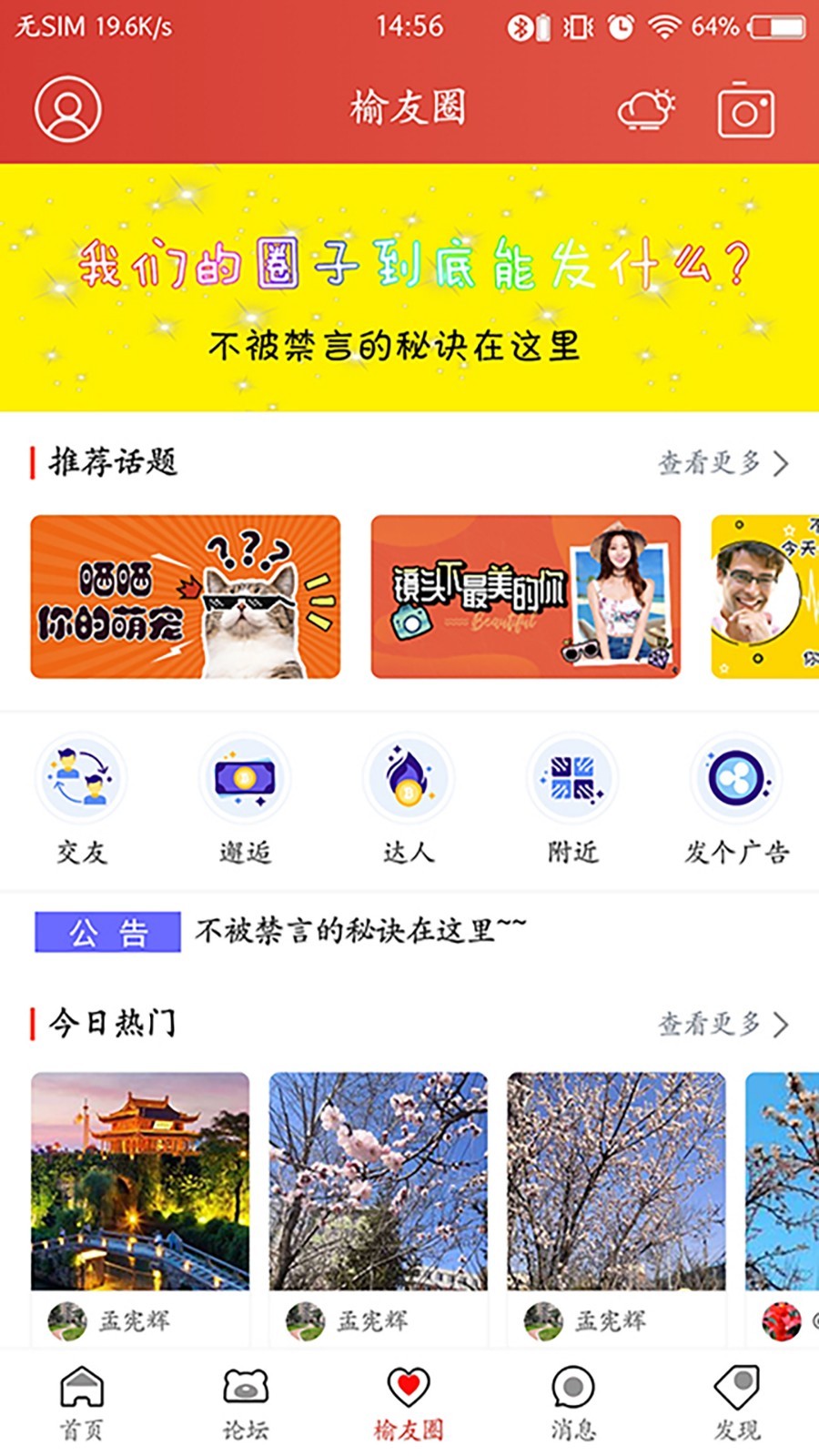Open the 达人 (expert) flame icon
This screenshot has height=1456, width=819.
409,778
